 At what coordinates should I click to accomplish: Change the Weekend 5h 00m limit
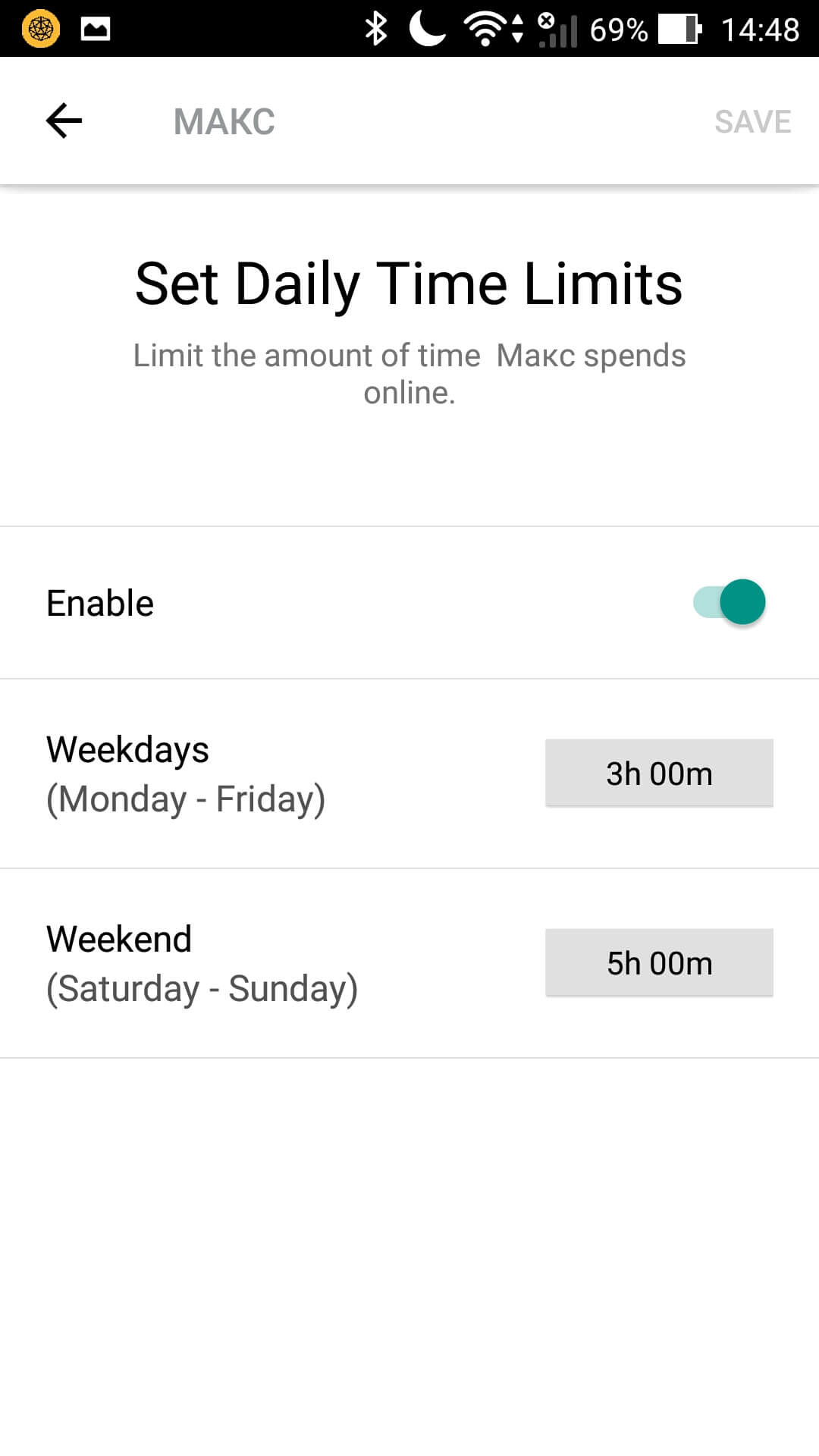(659, 962)
